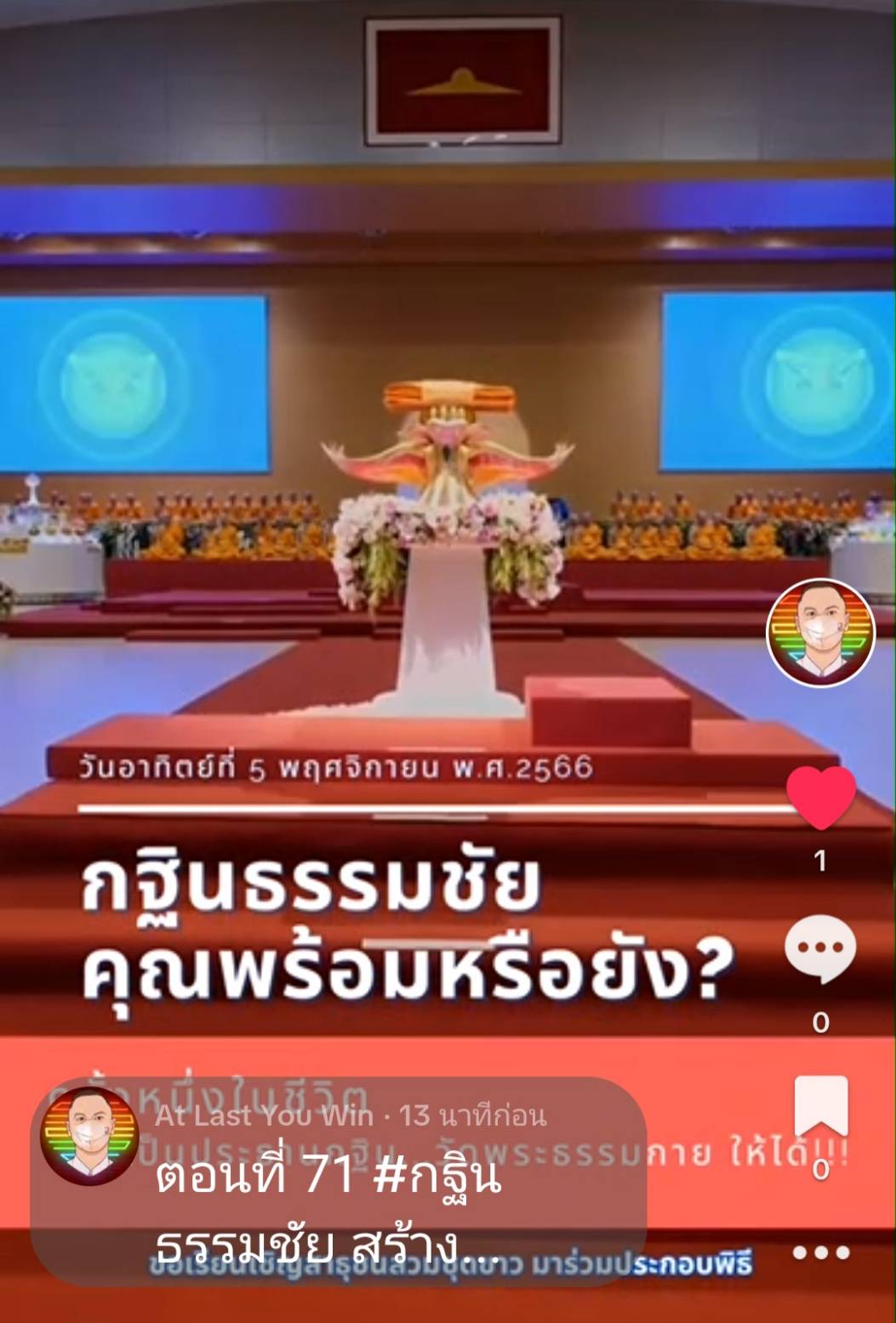Screen dimensions: 896x1323
Task: Open At Last You Win's profile picture
Action: coord(89,1137)
